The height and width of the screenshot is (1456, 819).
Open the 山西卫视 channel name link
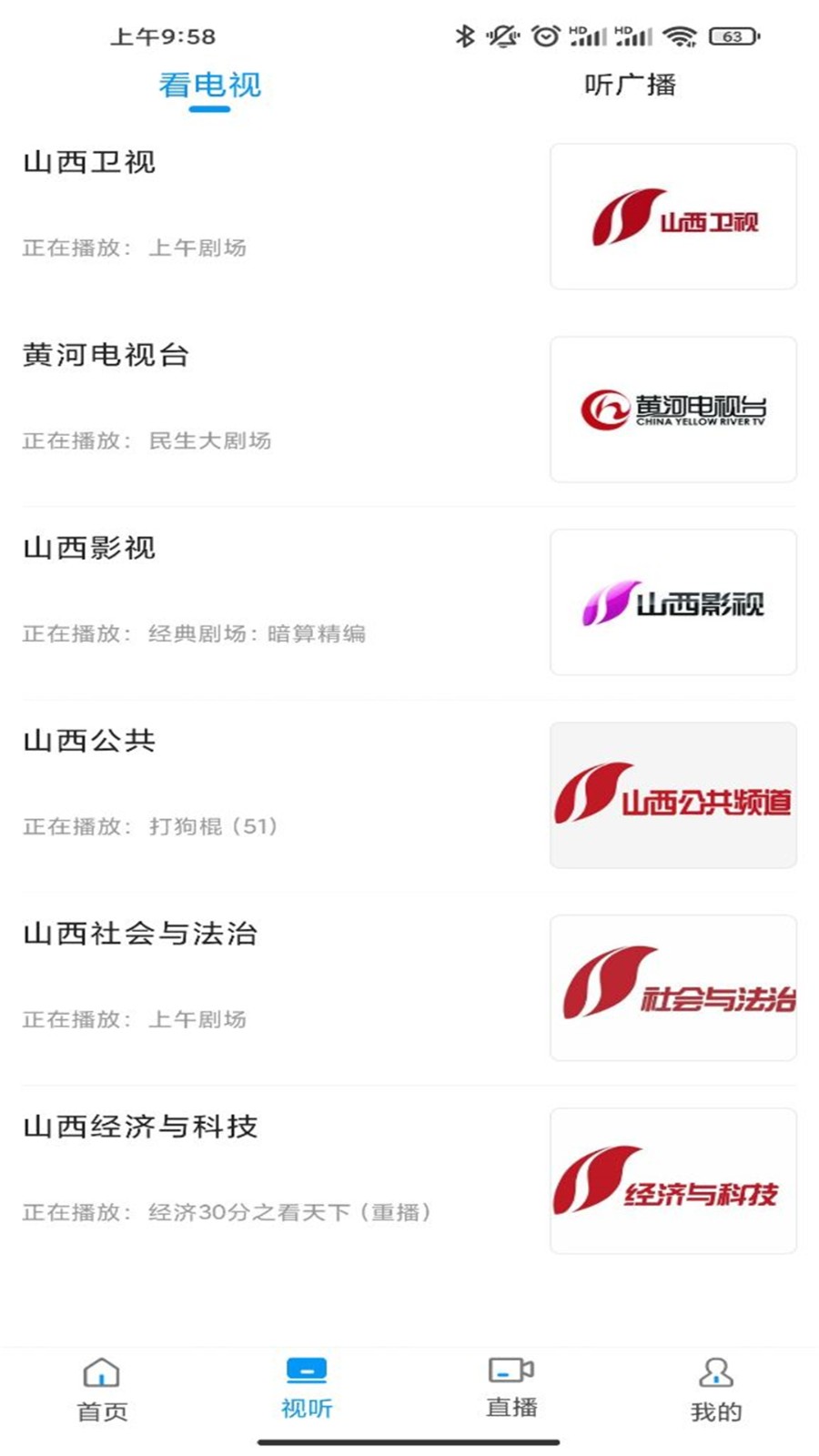tap(89, 162)
